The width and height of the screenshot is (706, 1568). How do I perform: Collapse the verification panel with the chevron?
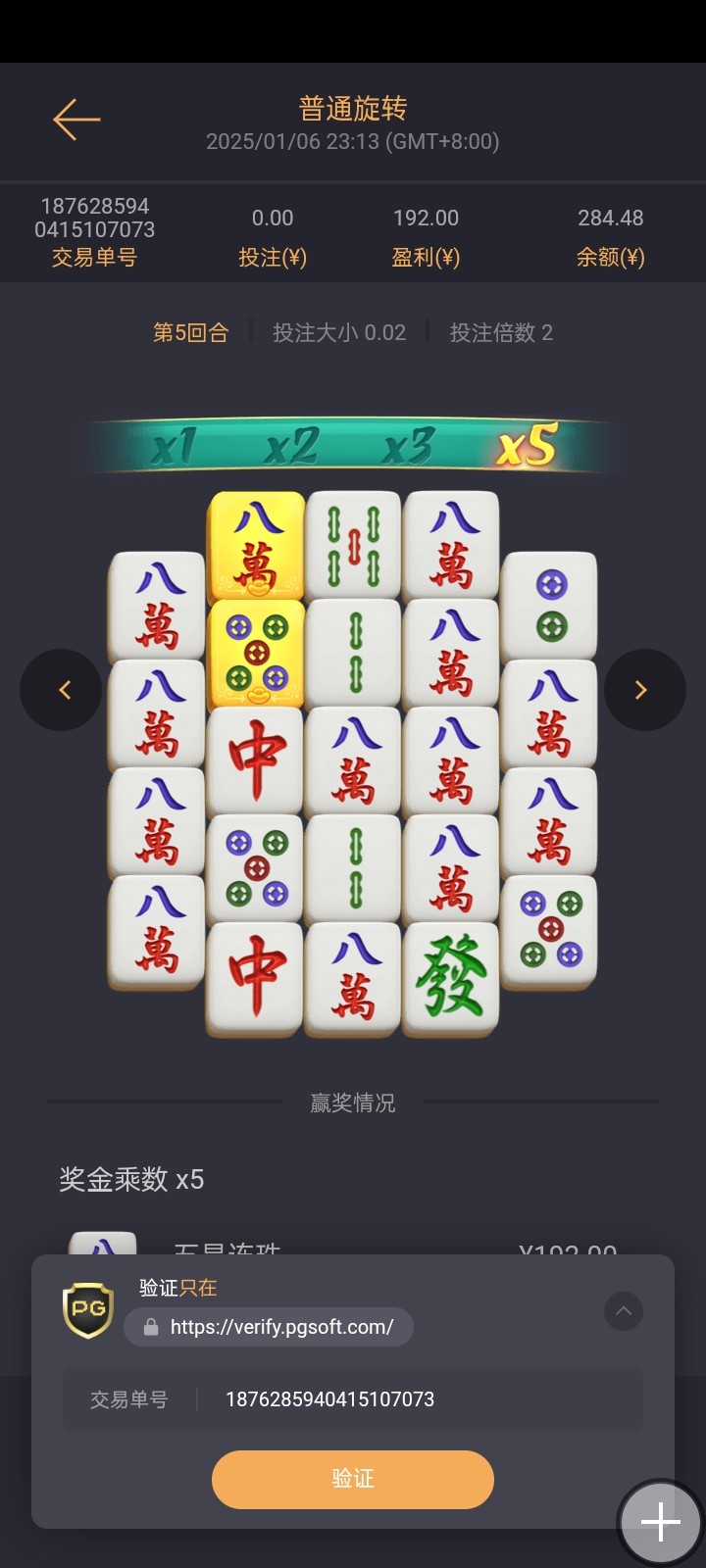[x=624, y=1310]
